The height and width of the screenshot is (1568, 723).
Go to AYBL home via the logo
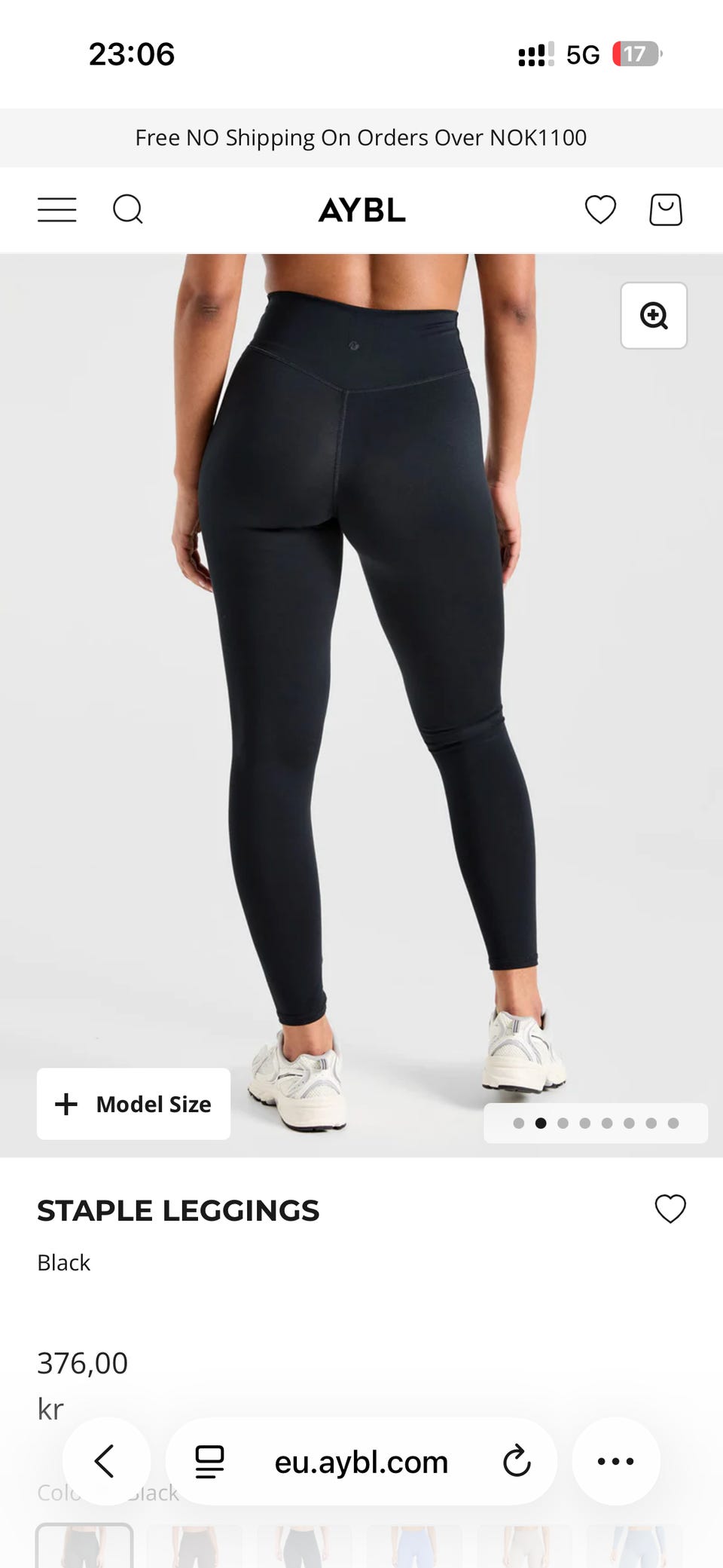[361, 210]
